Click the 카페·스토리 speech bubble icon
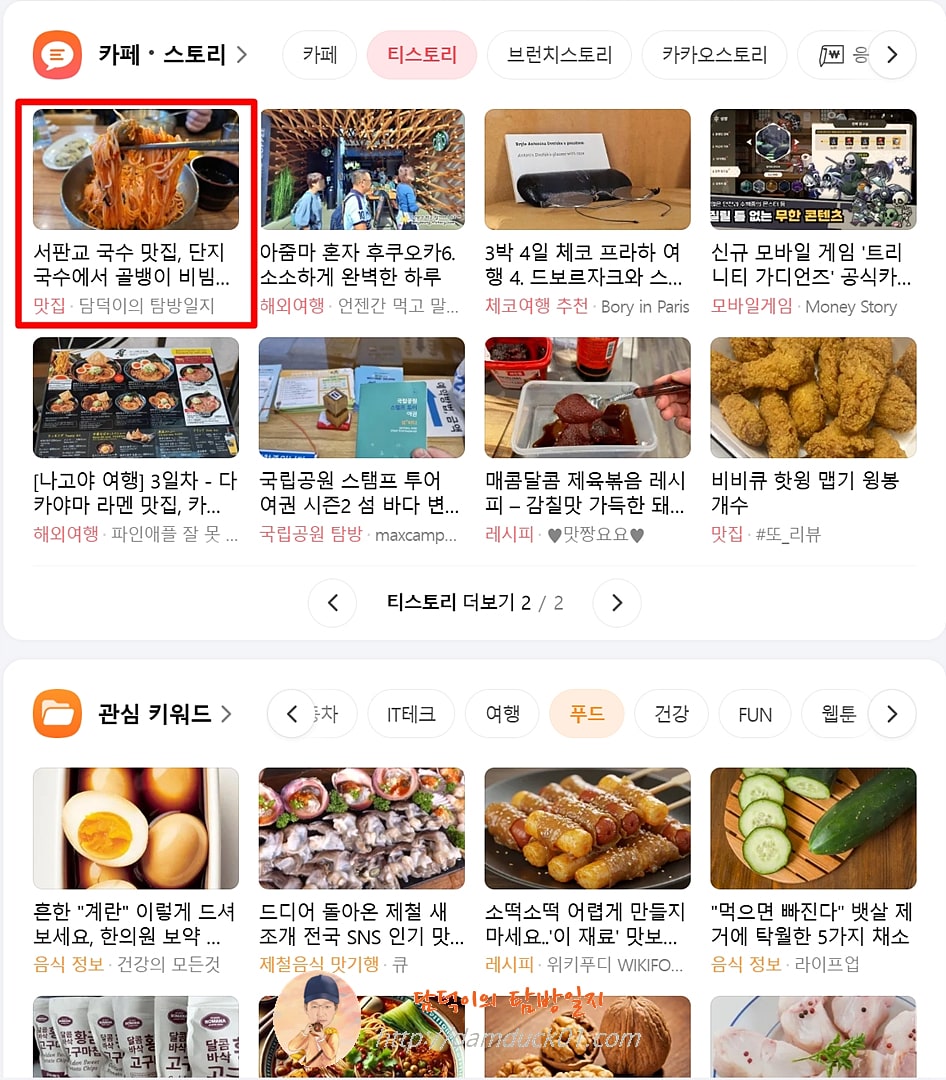Screen dimensions: 946x1080 (x=57, y=55)
